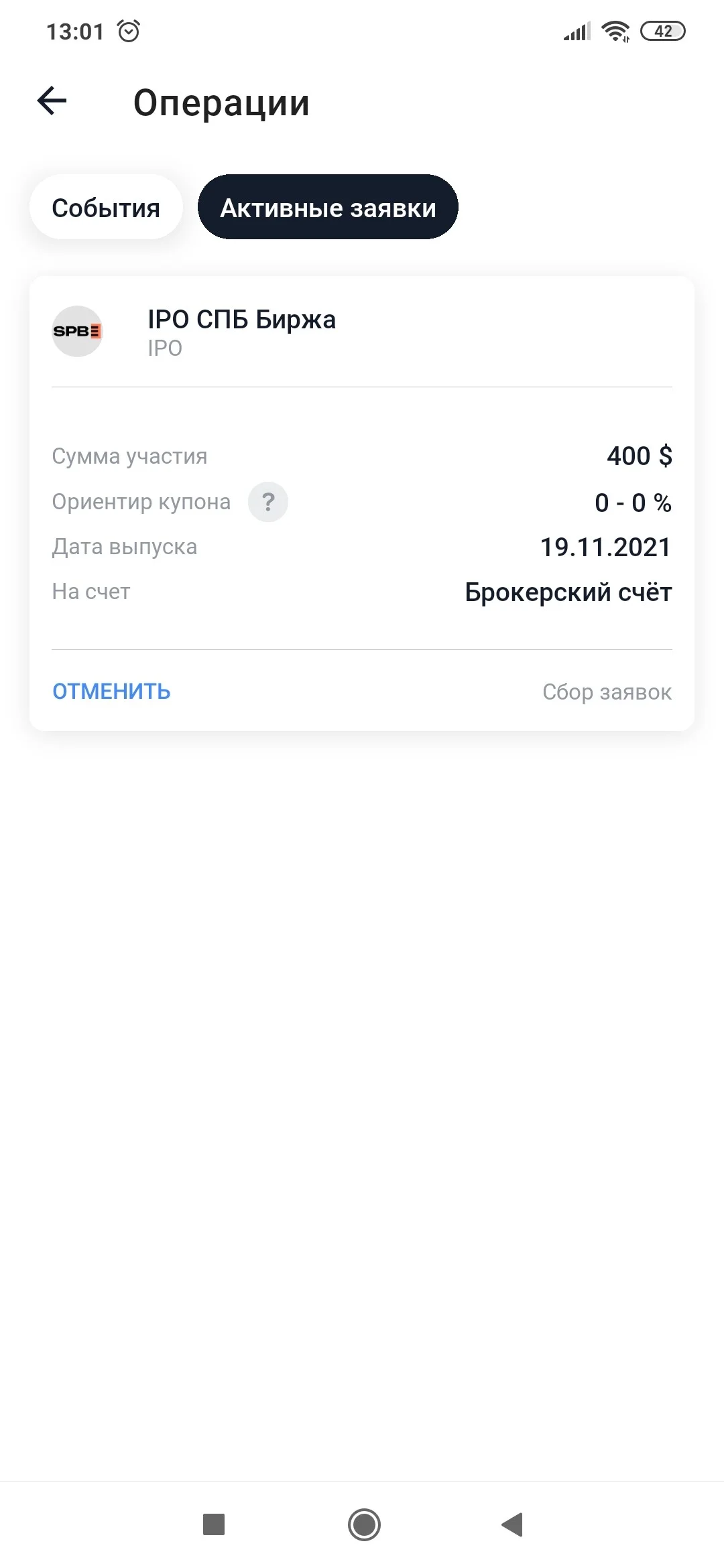Show the help for Ориентир купона
Image resolution: width=724 pixels, height=1568 pixels.
click(x=268, y=502)
